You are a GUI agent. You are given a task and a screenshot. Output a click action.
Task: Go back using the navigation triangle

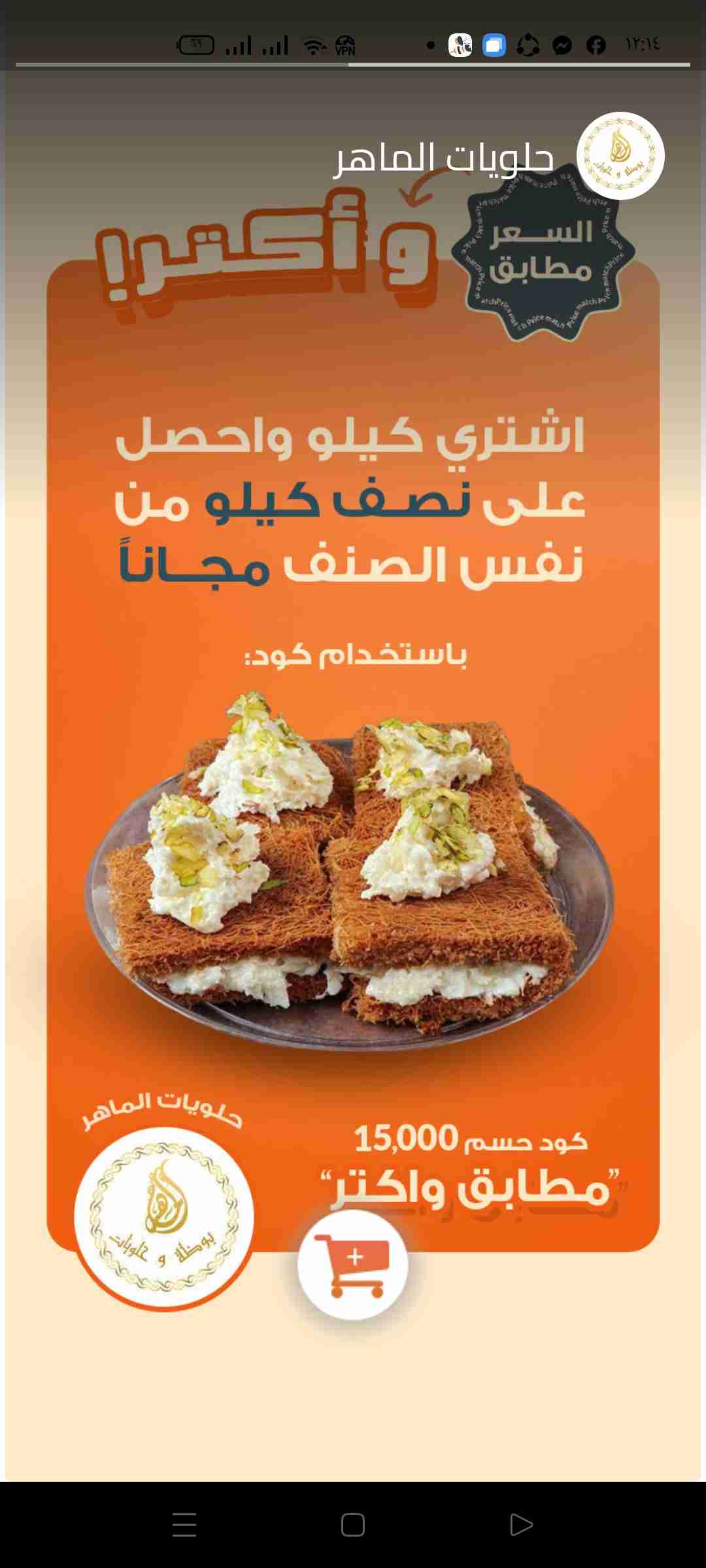tap(521, 1525)
